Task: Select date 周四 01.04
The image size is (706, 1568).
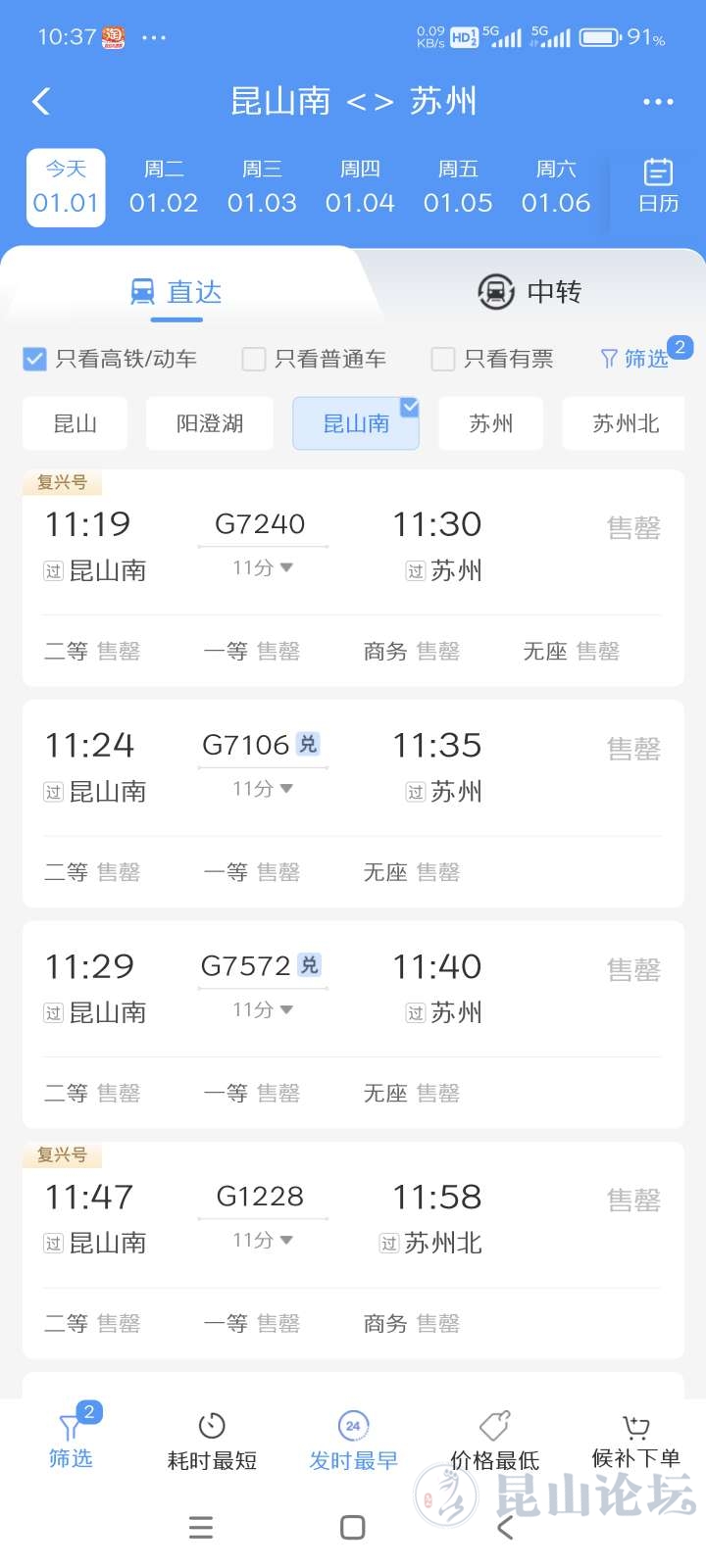Action: pos(360,187)
